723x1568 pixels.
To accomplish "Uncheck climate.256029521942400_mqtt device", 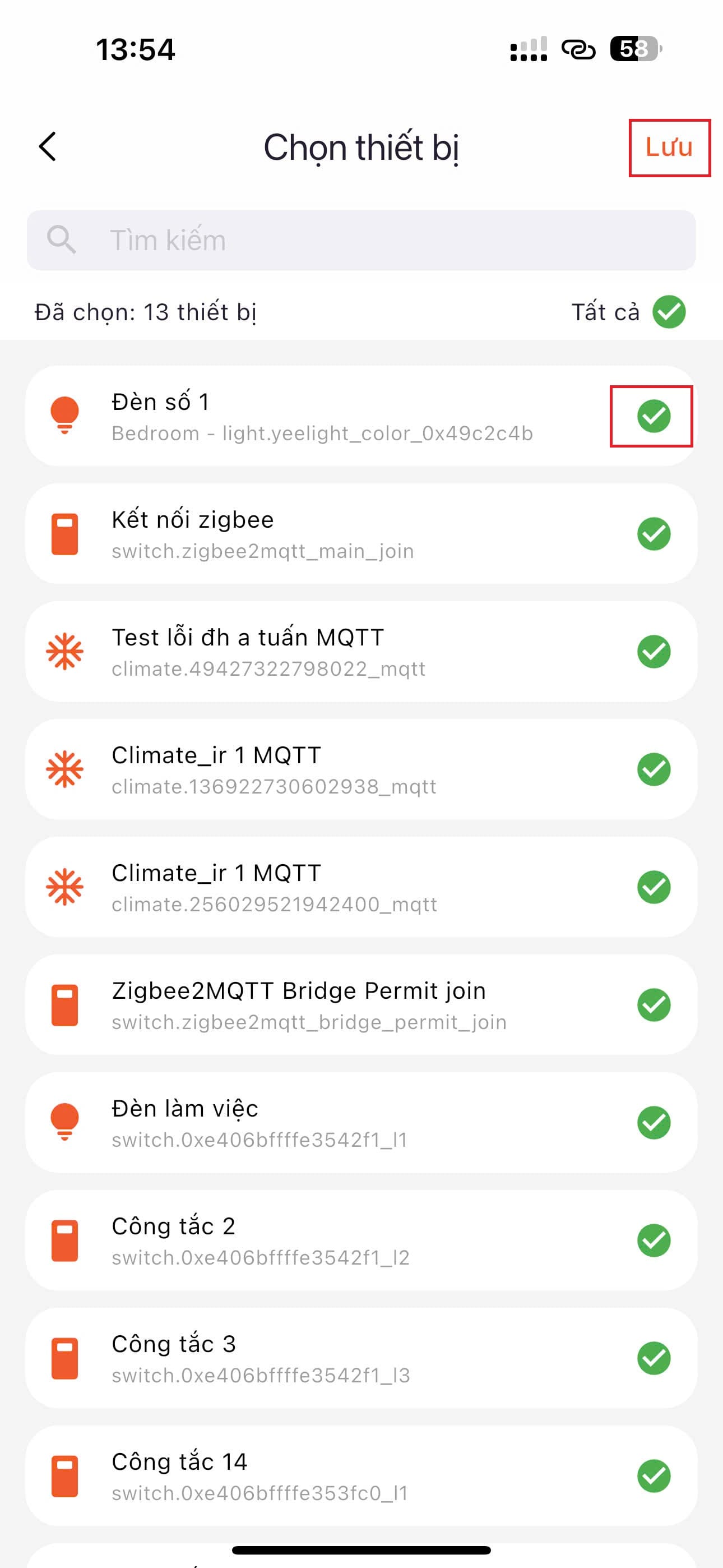I will pos(654,888).
